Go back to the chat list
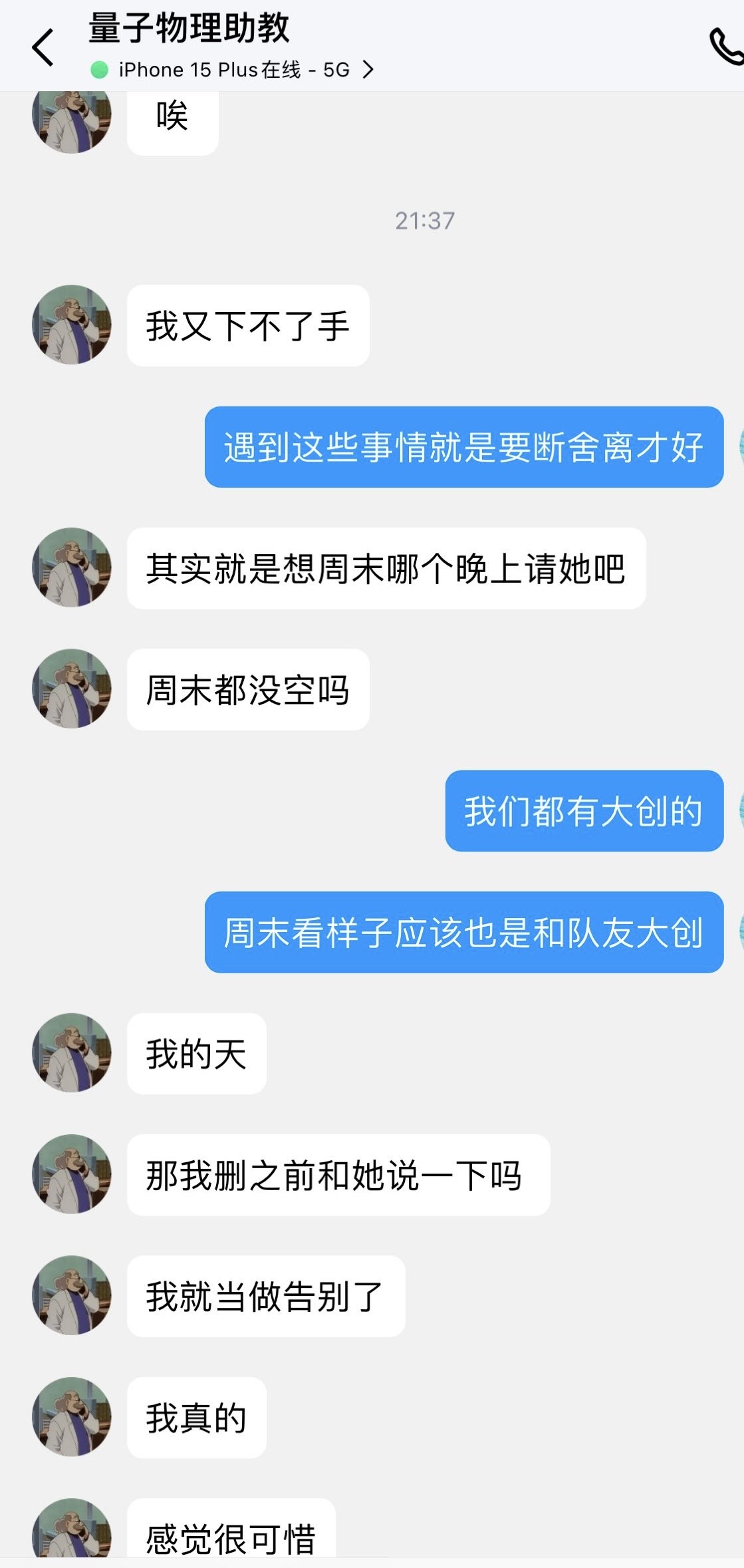Screen dimensions: 744x1568 tap(43, 48)
